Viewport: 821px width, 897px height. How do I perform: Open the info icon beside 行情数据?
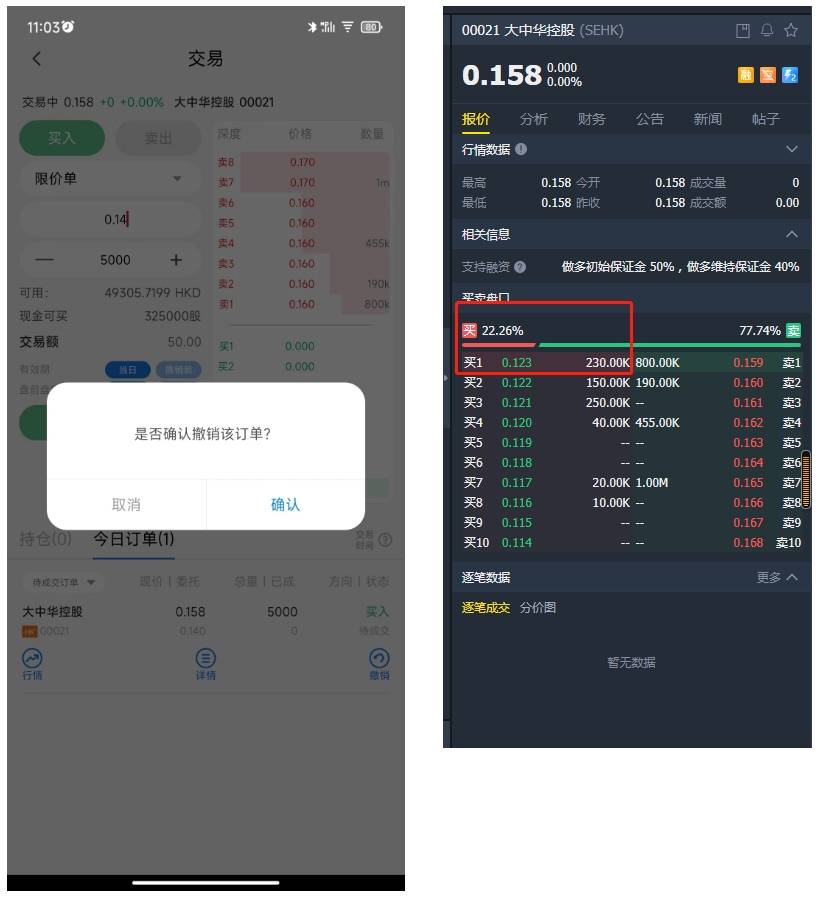[x=521, y=149]
